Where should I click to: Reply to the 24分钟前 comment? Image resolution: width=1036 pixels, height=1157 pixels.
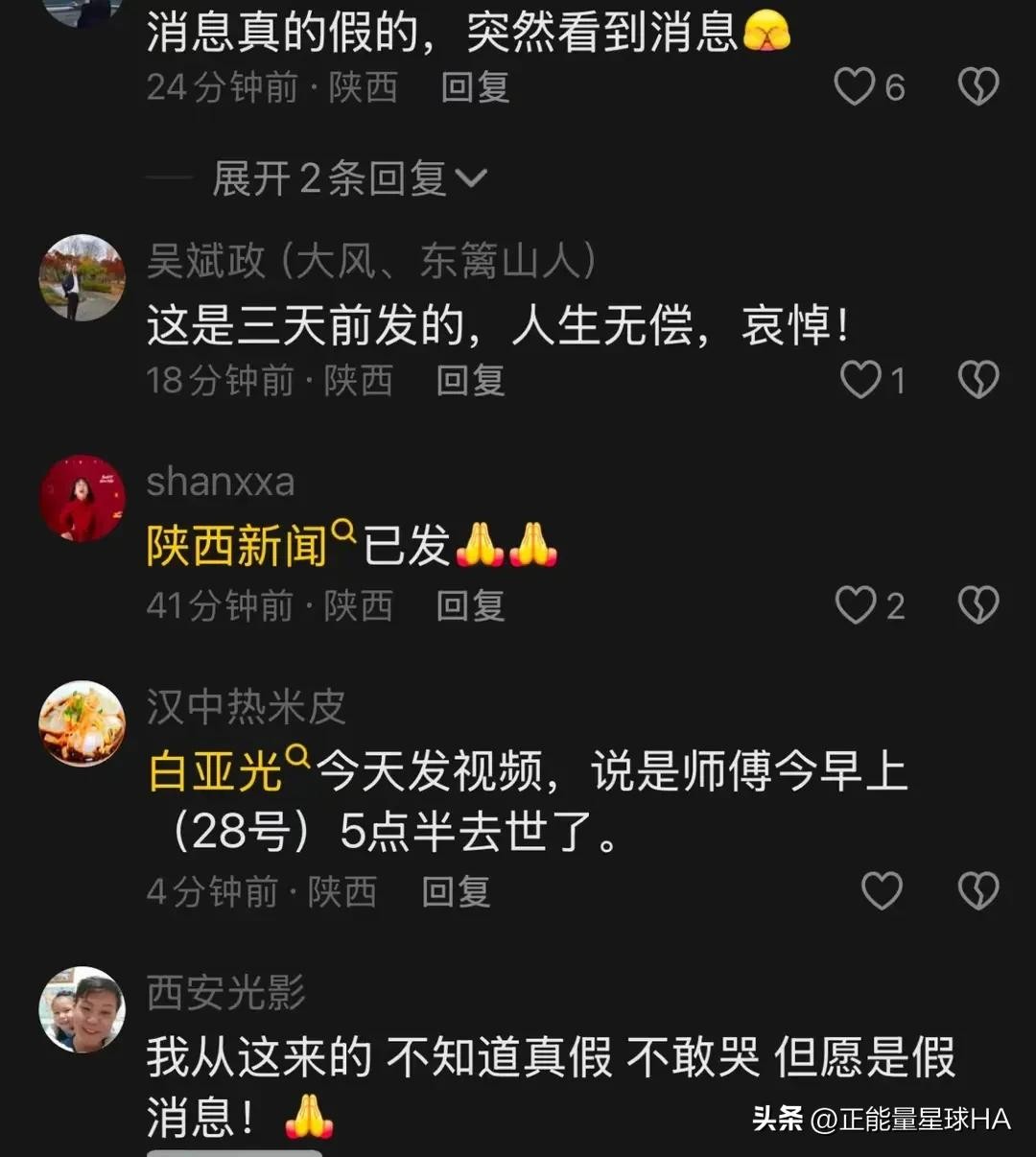tap(475, 88)
